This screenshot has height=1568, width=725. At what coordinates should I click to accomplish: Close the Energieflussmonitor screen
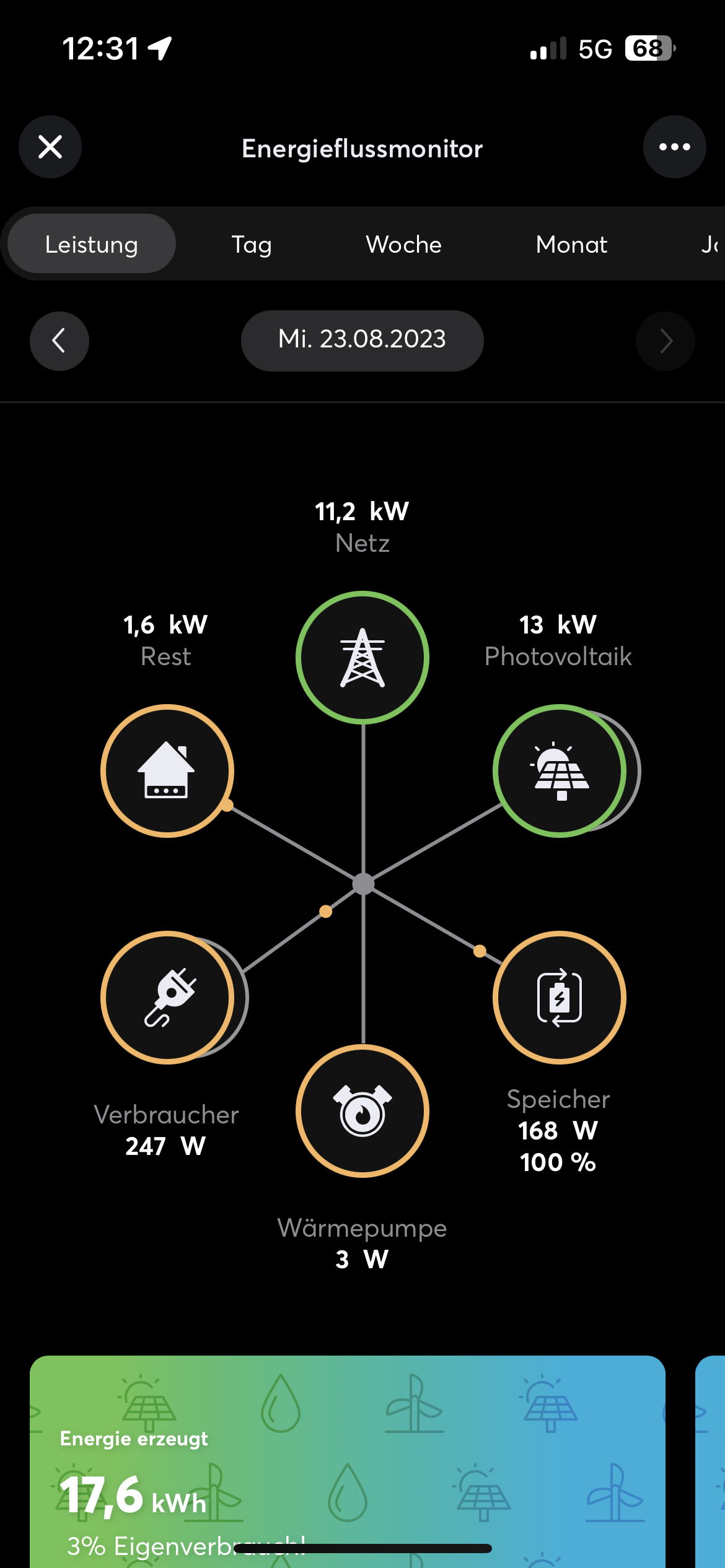click(50, 147)
